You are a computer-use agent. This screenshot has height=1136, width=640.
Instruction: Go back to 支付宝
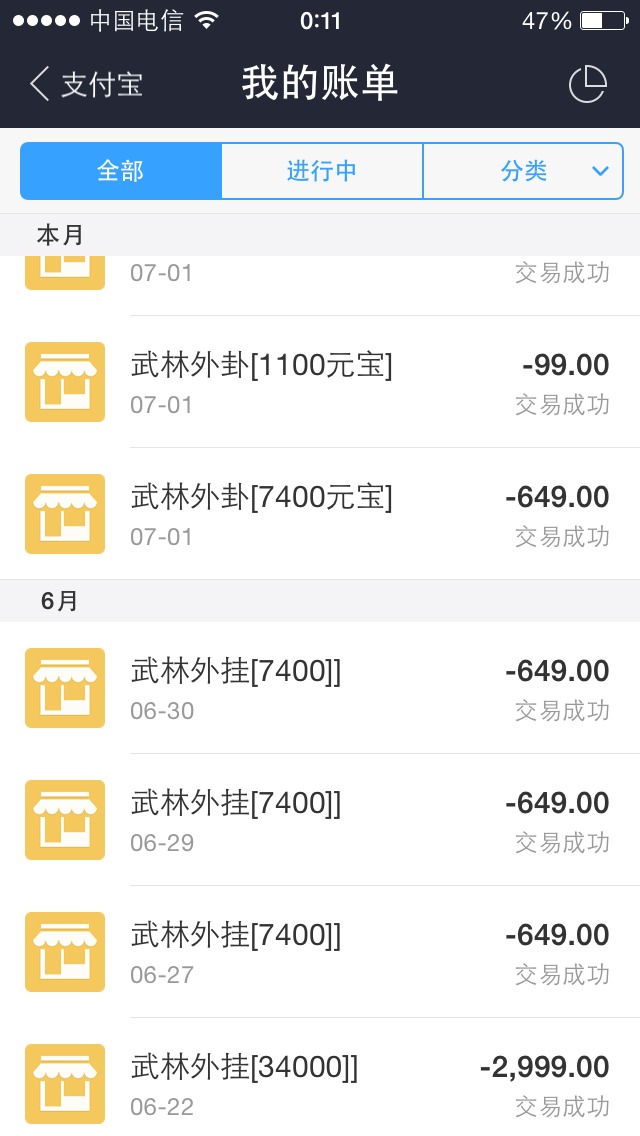click(x=86, y=84)
